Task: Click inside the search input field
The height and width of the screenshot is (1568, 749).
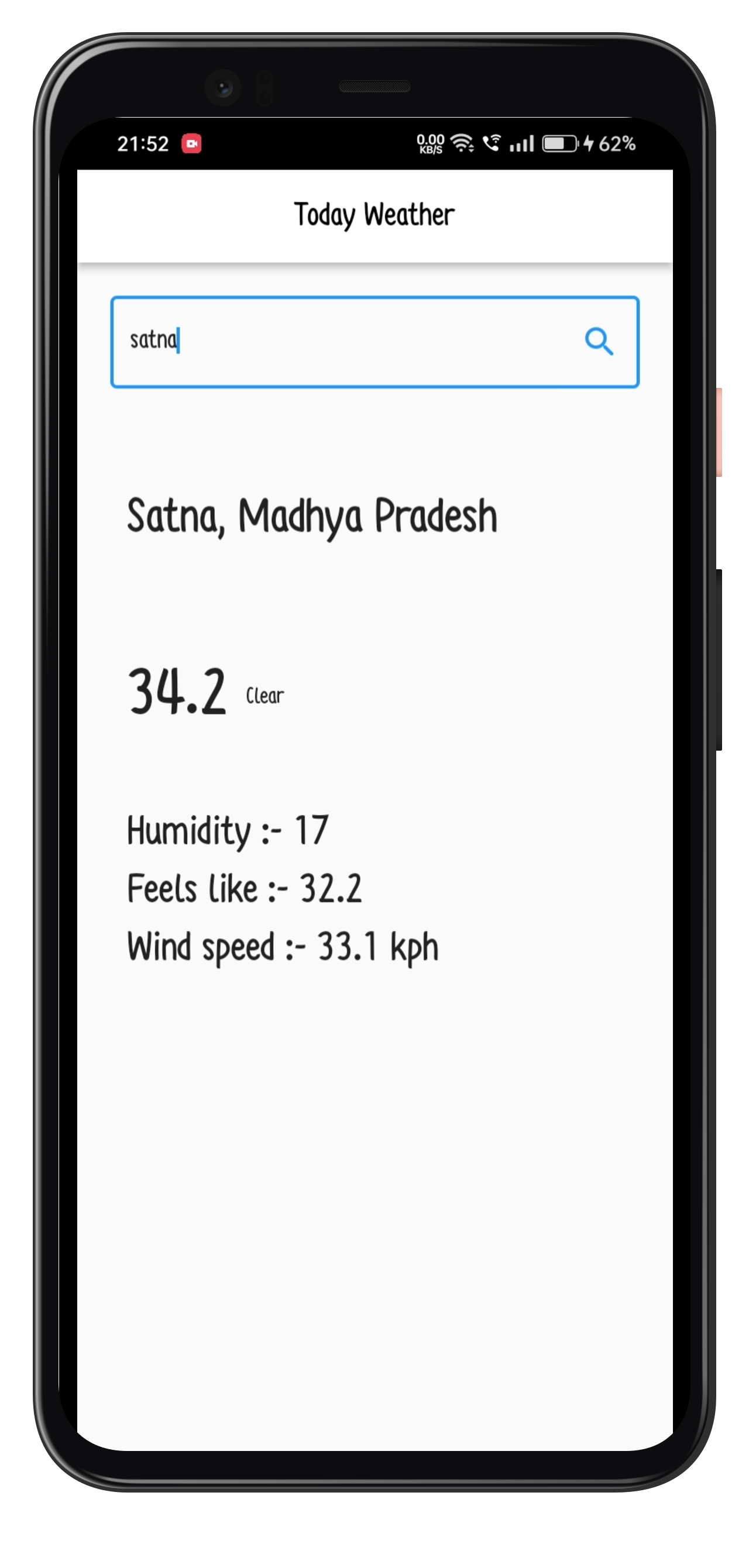Action: tap(365, 341)
